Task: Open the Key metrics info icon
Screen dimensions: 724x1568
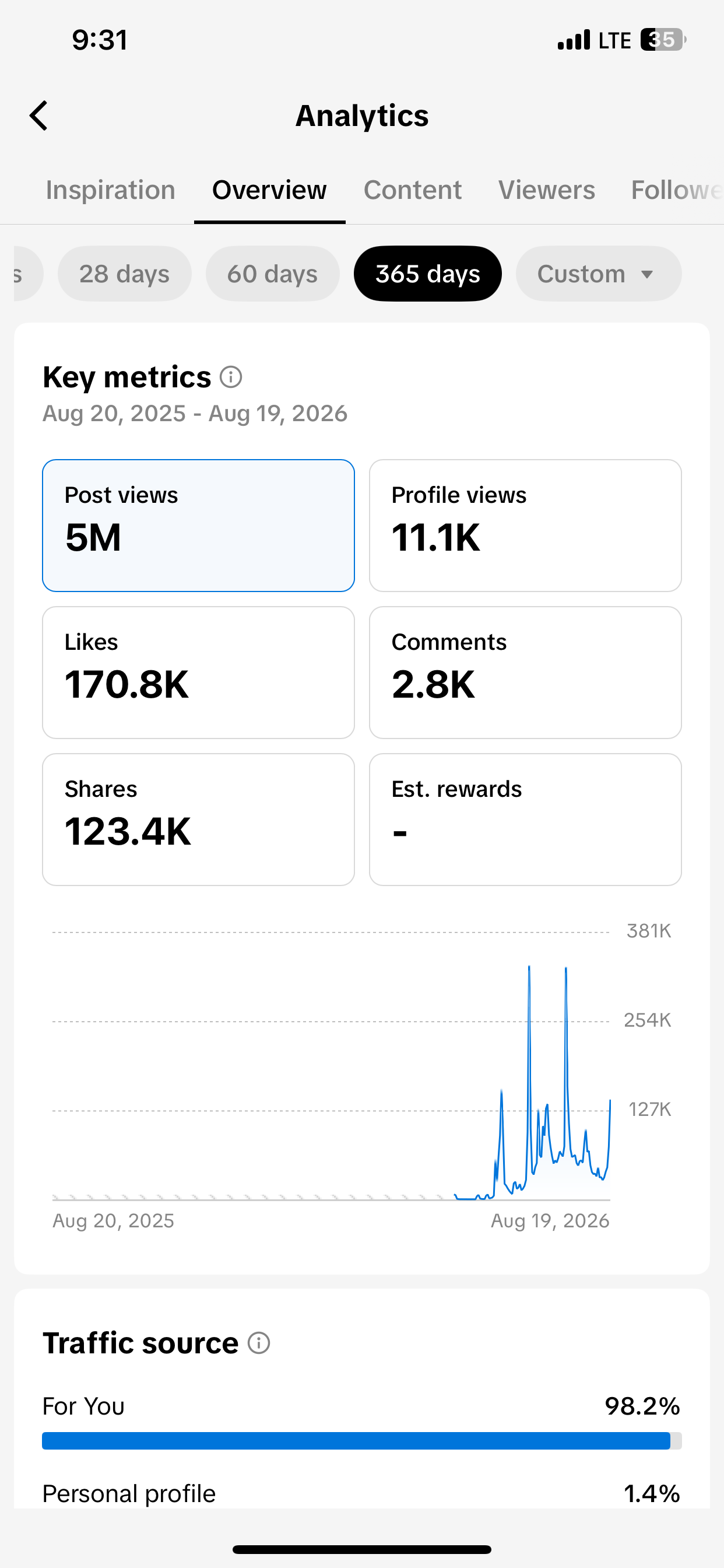Action: 231,377
